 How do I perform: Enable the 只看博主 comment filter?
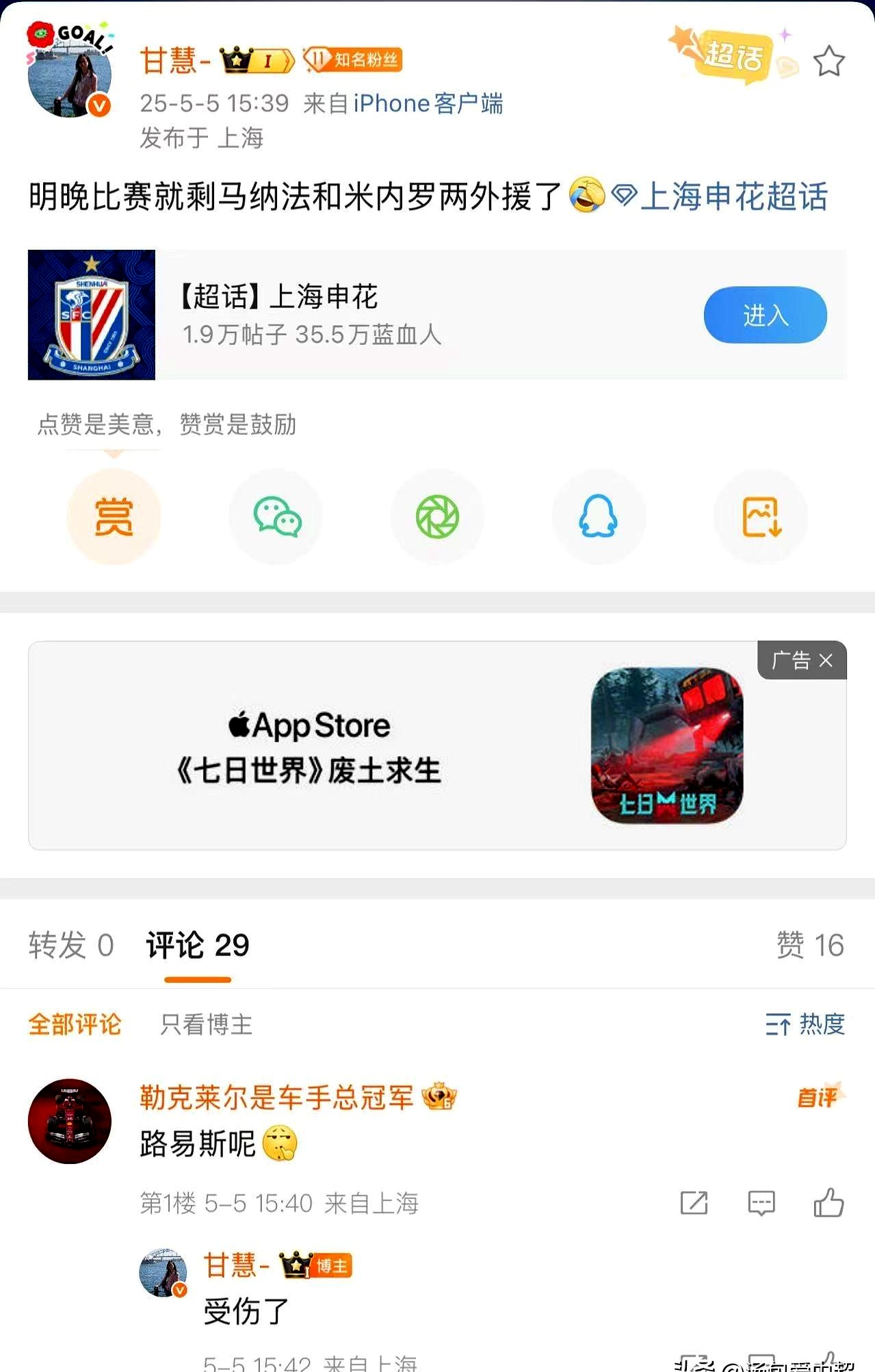click(205, 1025)
